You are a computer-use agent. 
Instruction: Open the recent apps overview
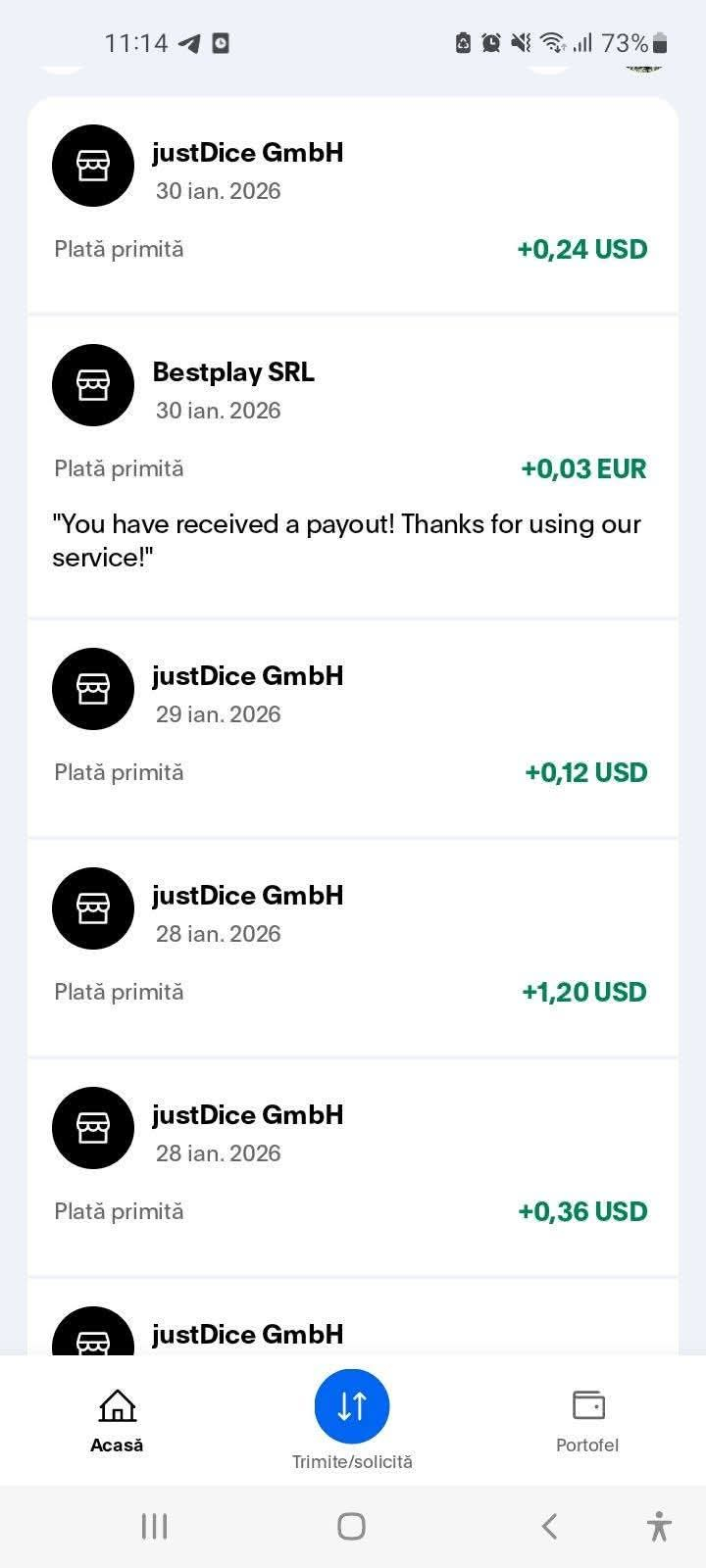tap(155, 1526)
